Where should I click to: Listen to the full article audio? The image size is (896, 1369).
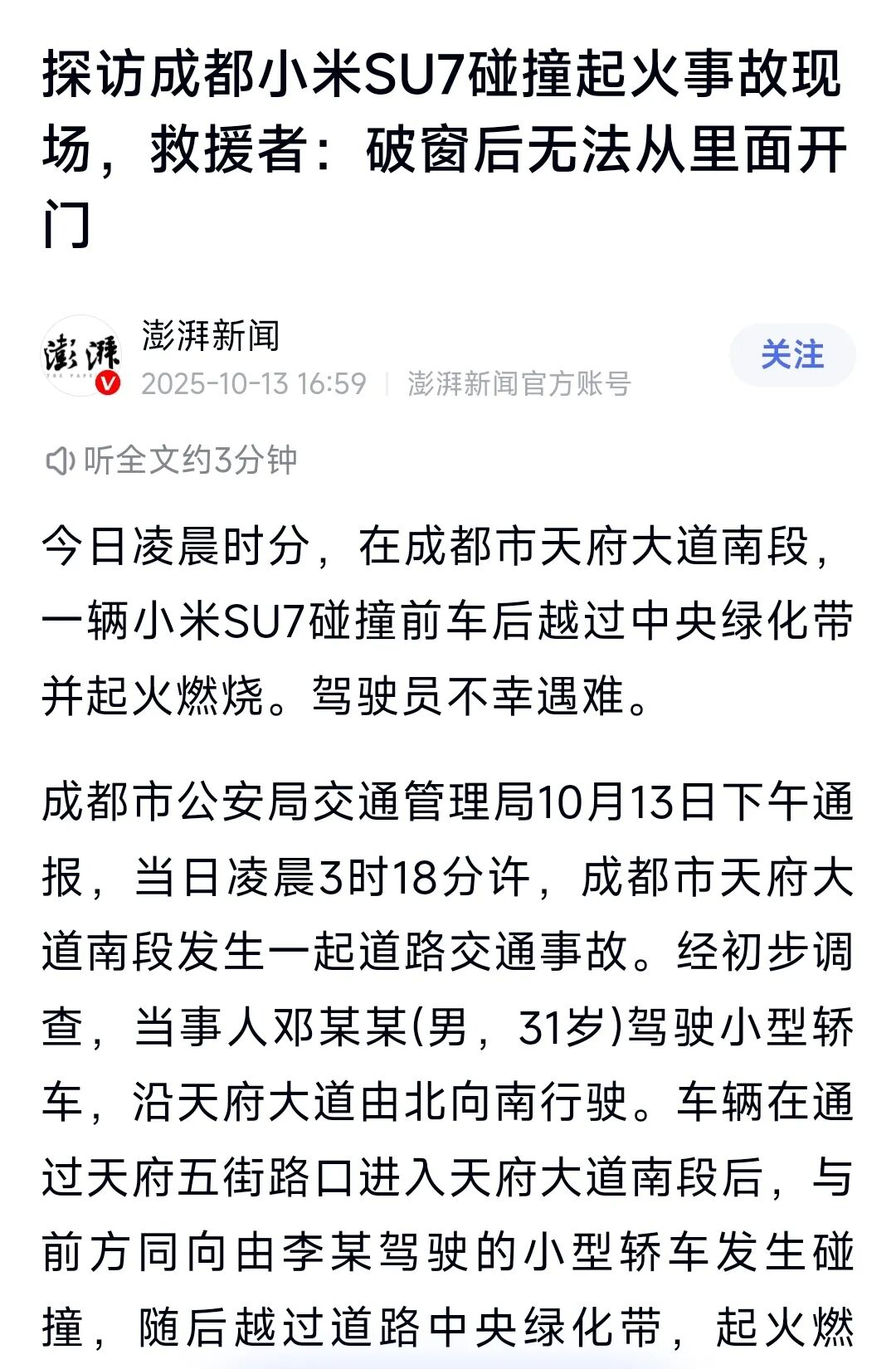tap(171, 460)
